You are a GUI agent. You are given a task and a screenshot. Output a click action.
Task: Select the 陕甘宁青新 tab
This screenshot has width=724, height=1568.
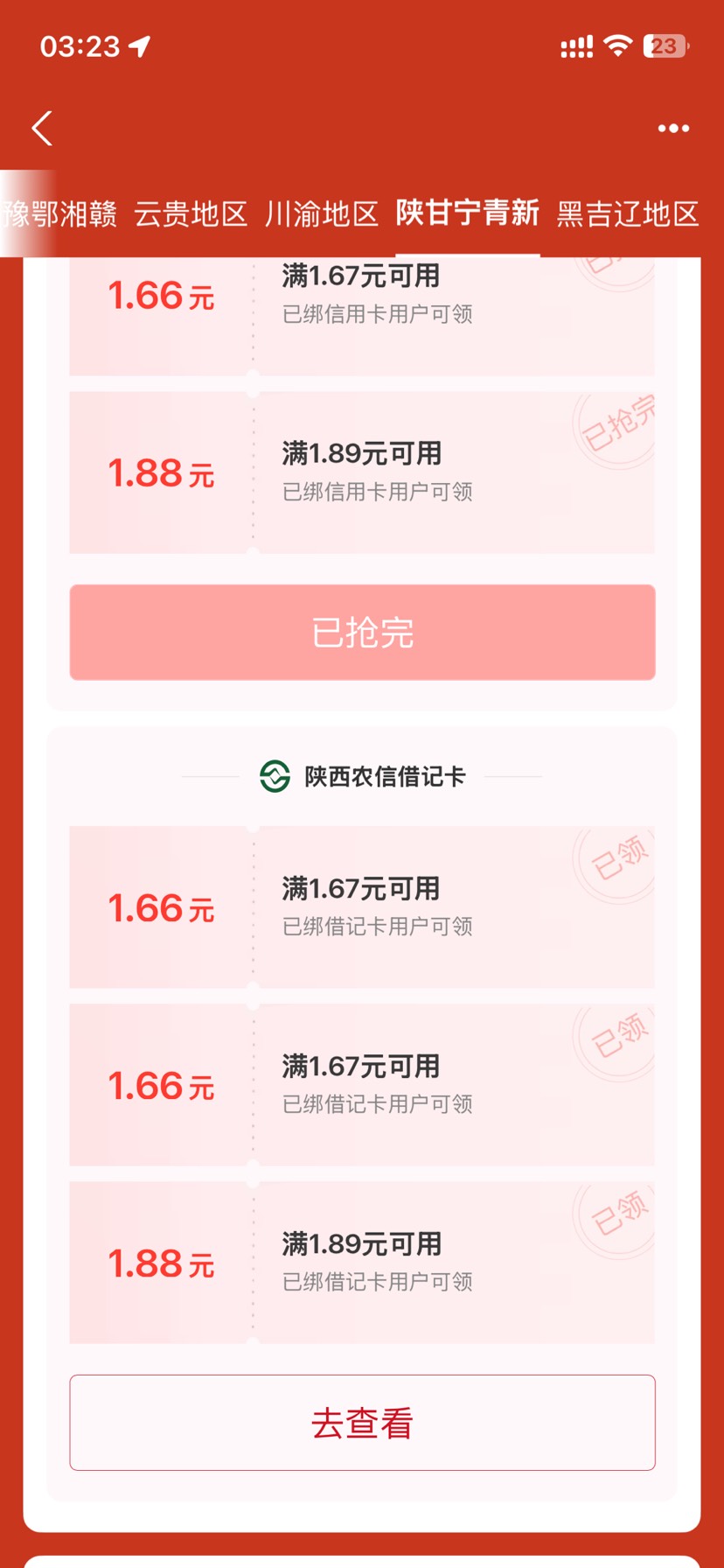tap(467, 213)
